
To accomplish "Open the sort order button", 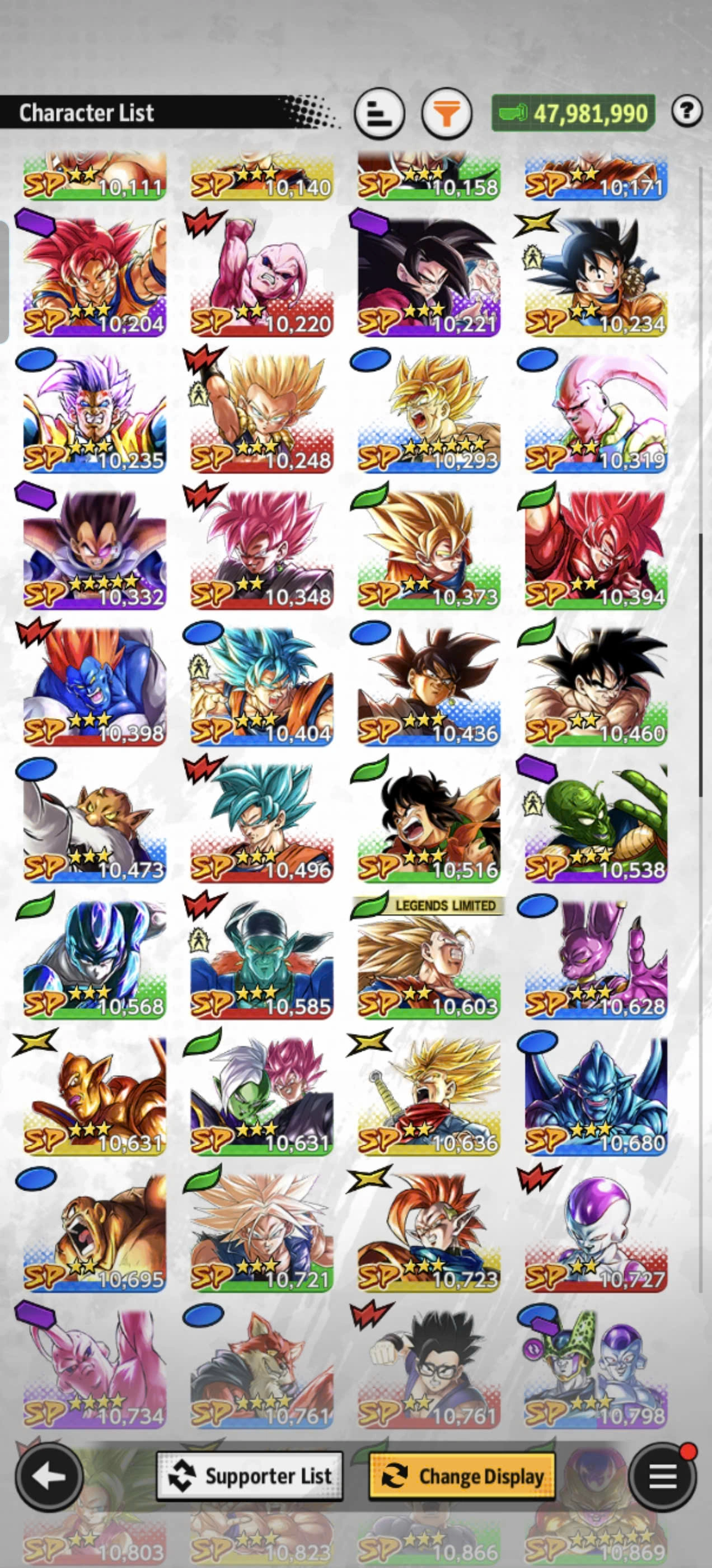I will [x=379, y=113].
